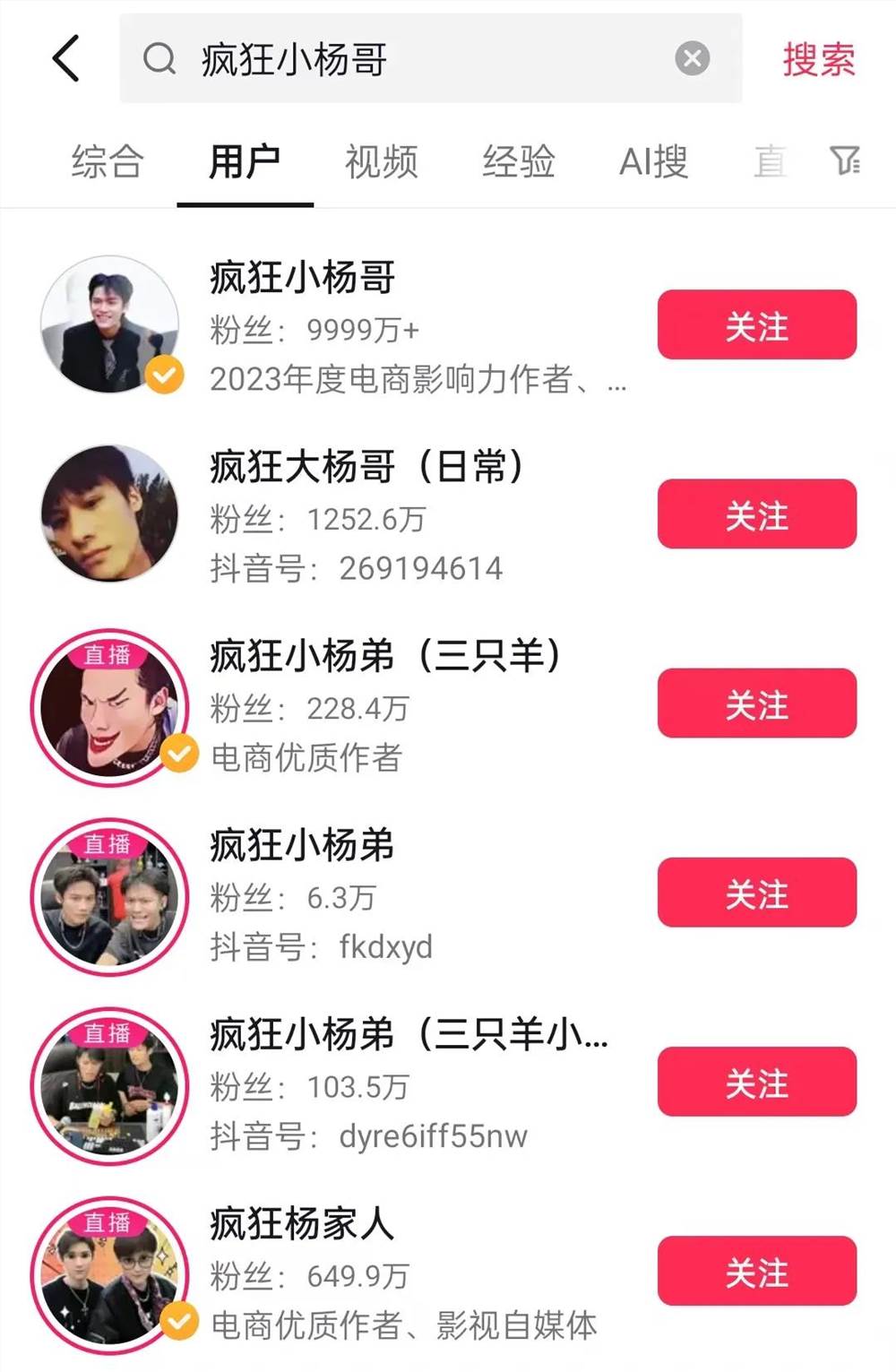This screenshot has height=1372, width=896.
Task: Open the AI搜 section
Action: (x=653, y=162)
